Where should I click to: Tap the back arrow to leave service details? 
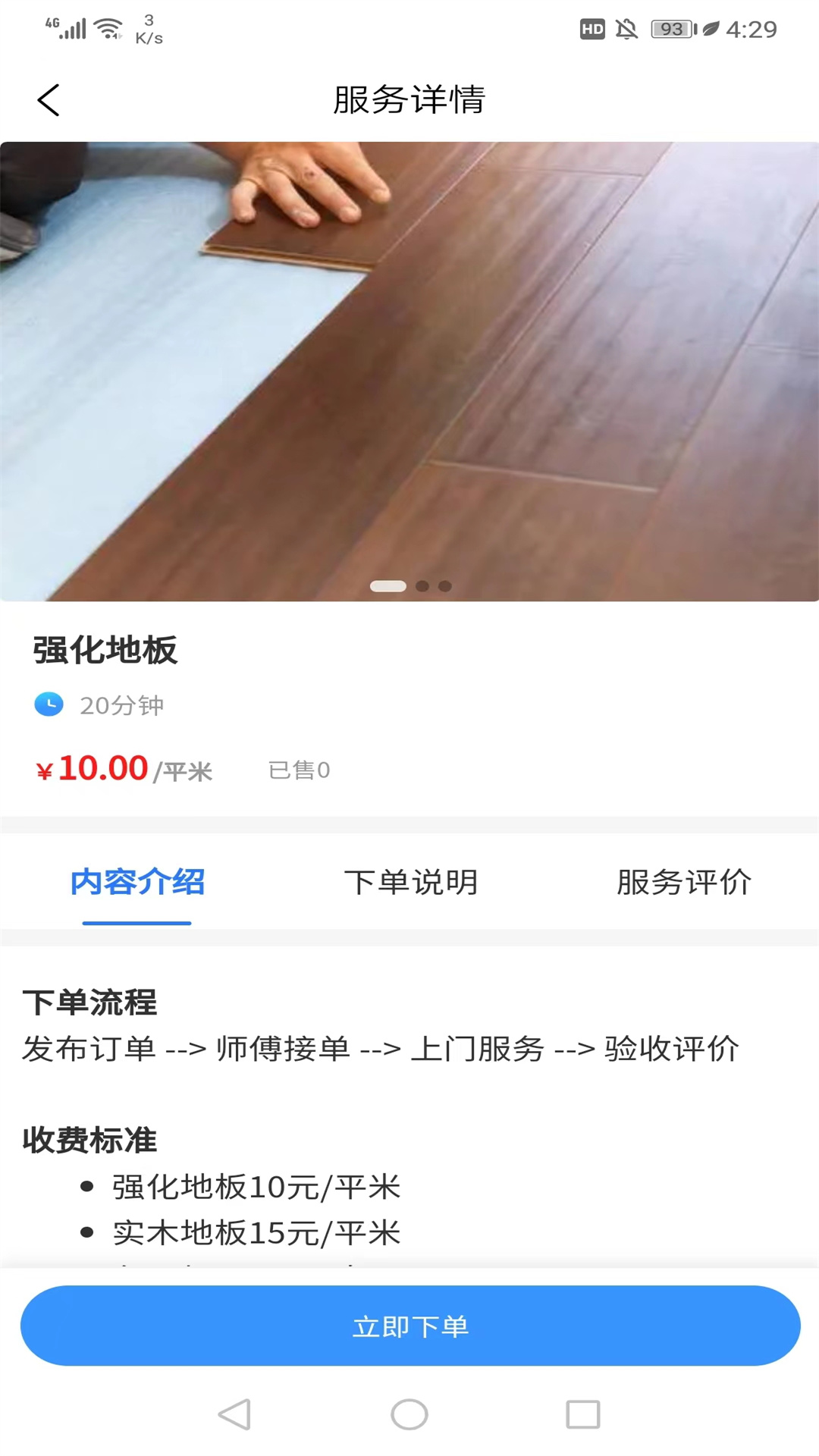click(x=49, y=99)
